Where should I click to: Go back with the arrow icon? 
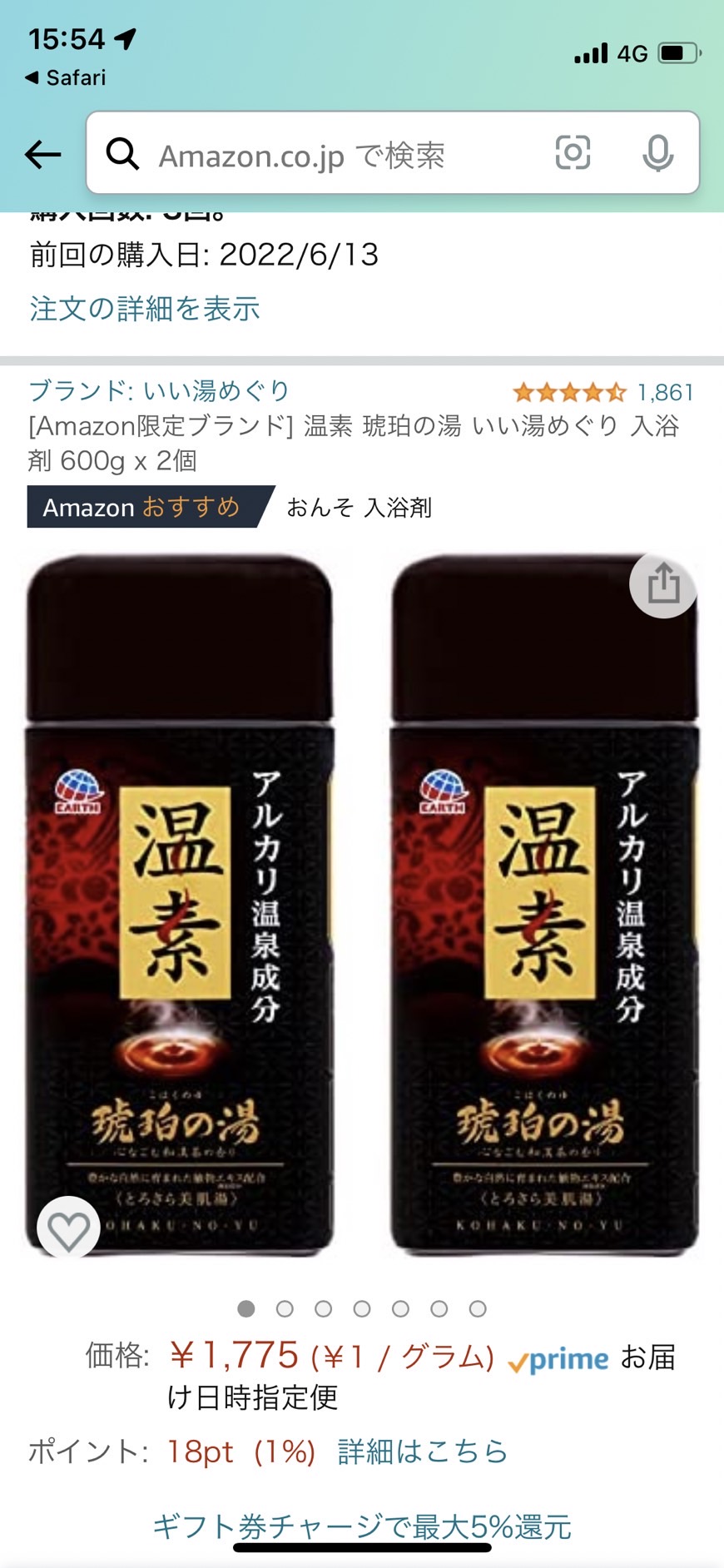tap(43, 154)
